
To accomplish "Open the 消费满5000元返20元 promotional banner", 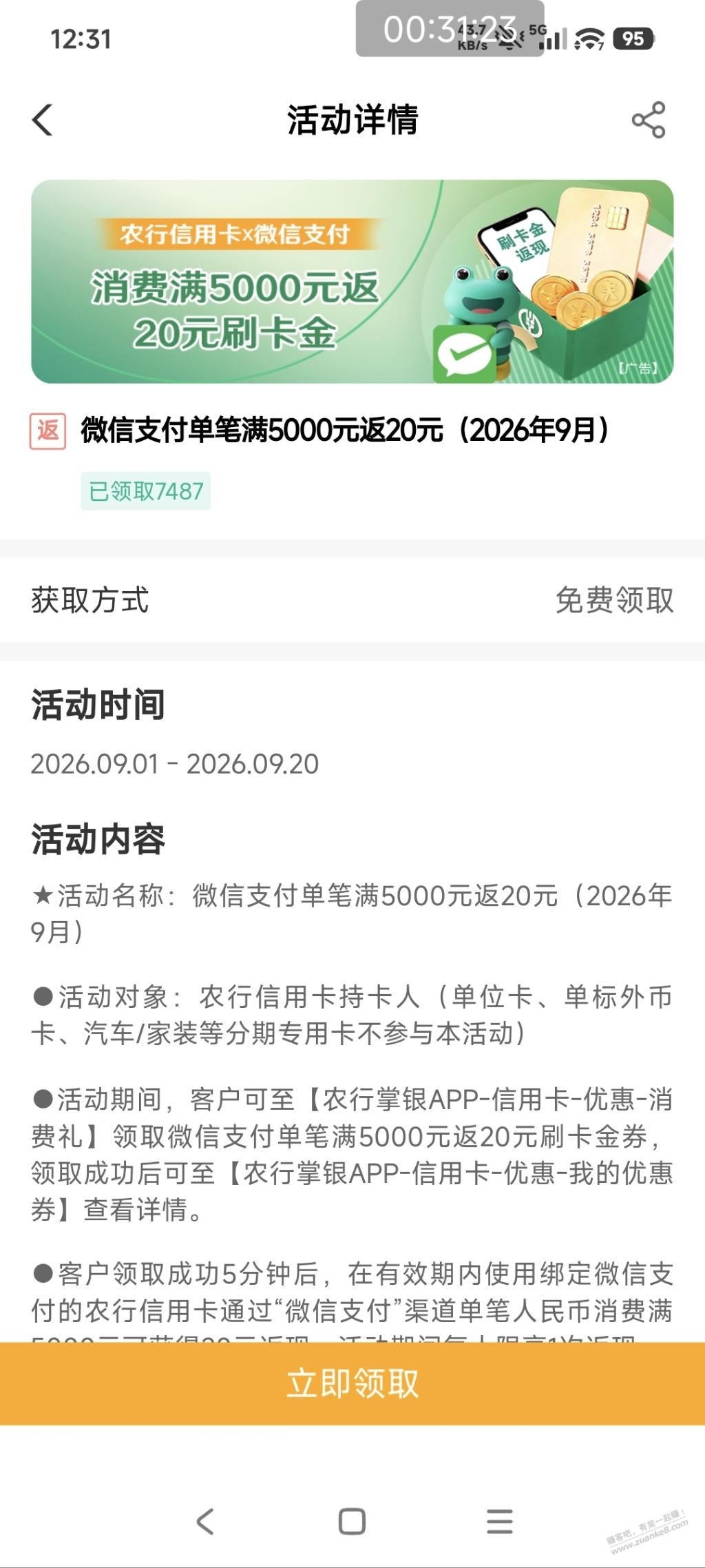I will tap(352, 282).
